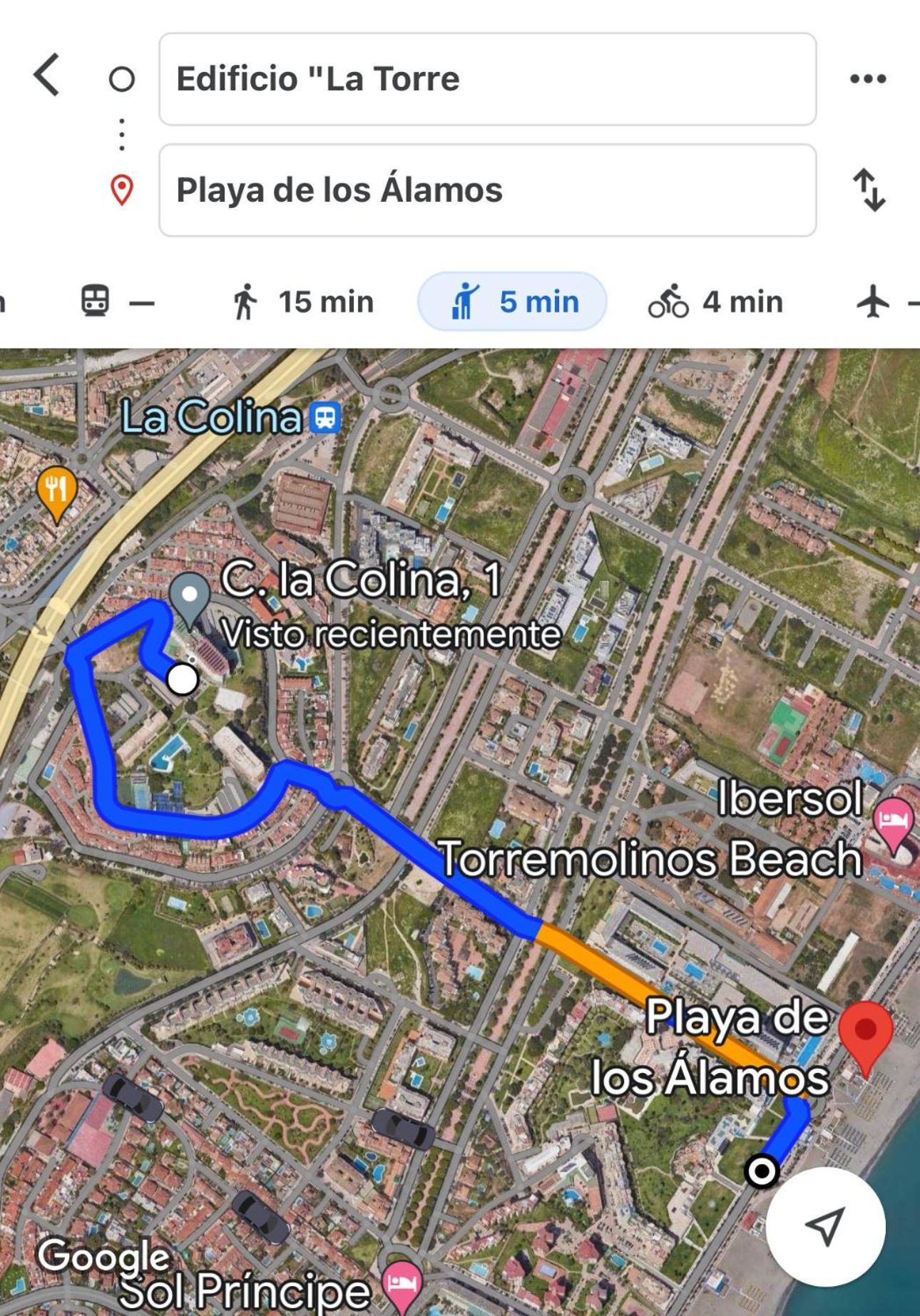The image size is (920, 1316).
Task: Select the 15 min walking option
Action: [302, 302]
